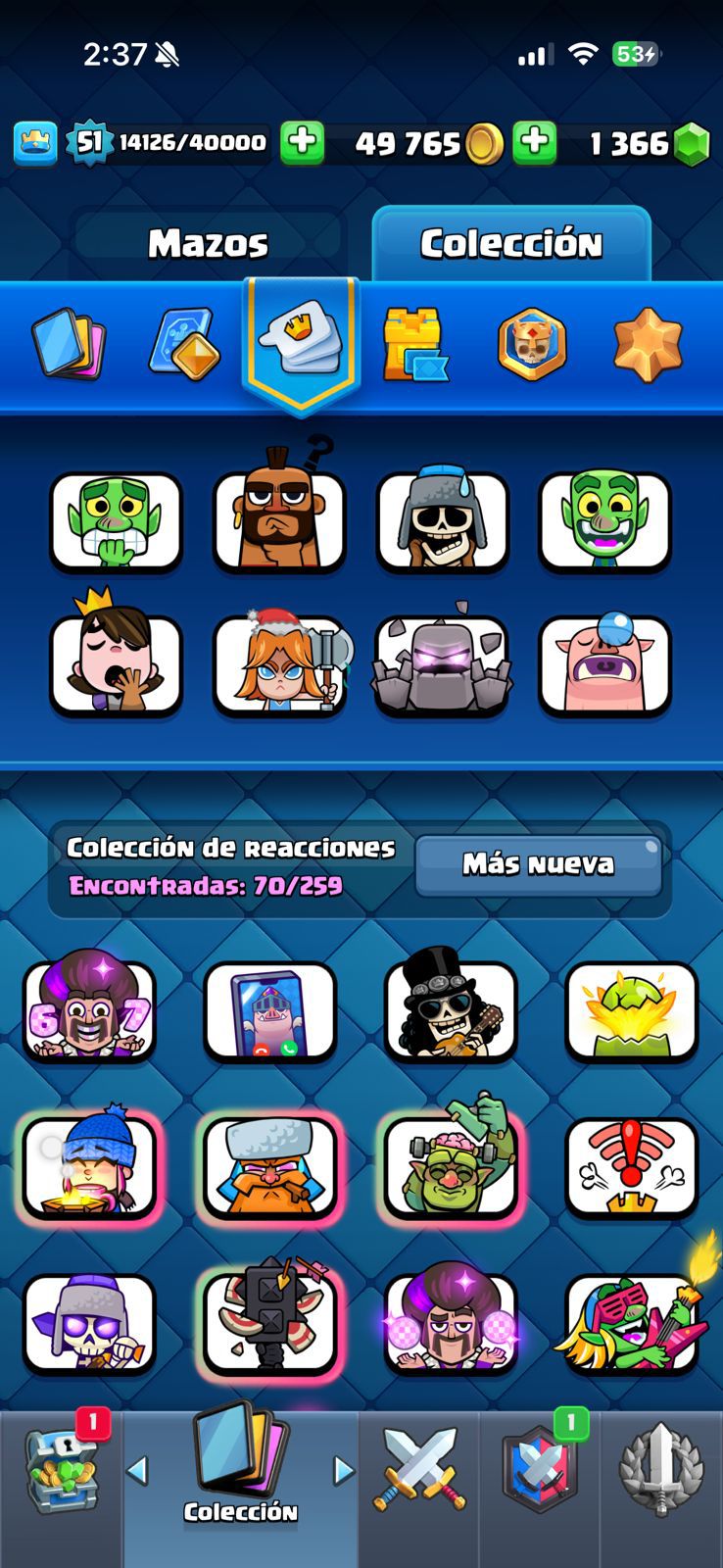This screenshot has height=1568, width=723.
Task: Tap the green plus to buy gems
Action: 535,143
